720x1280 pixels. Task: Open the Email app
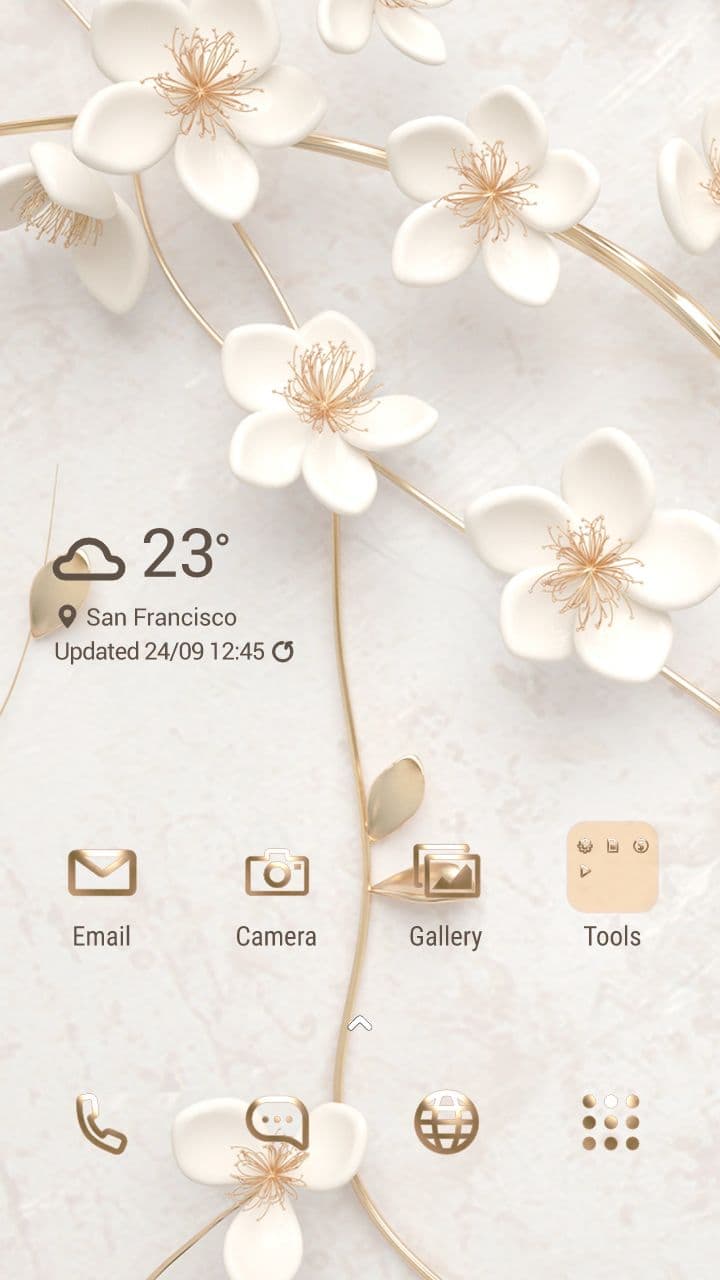coord(102,873)
